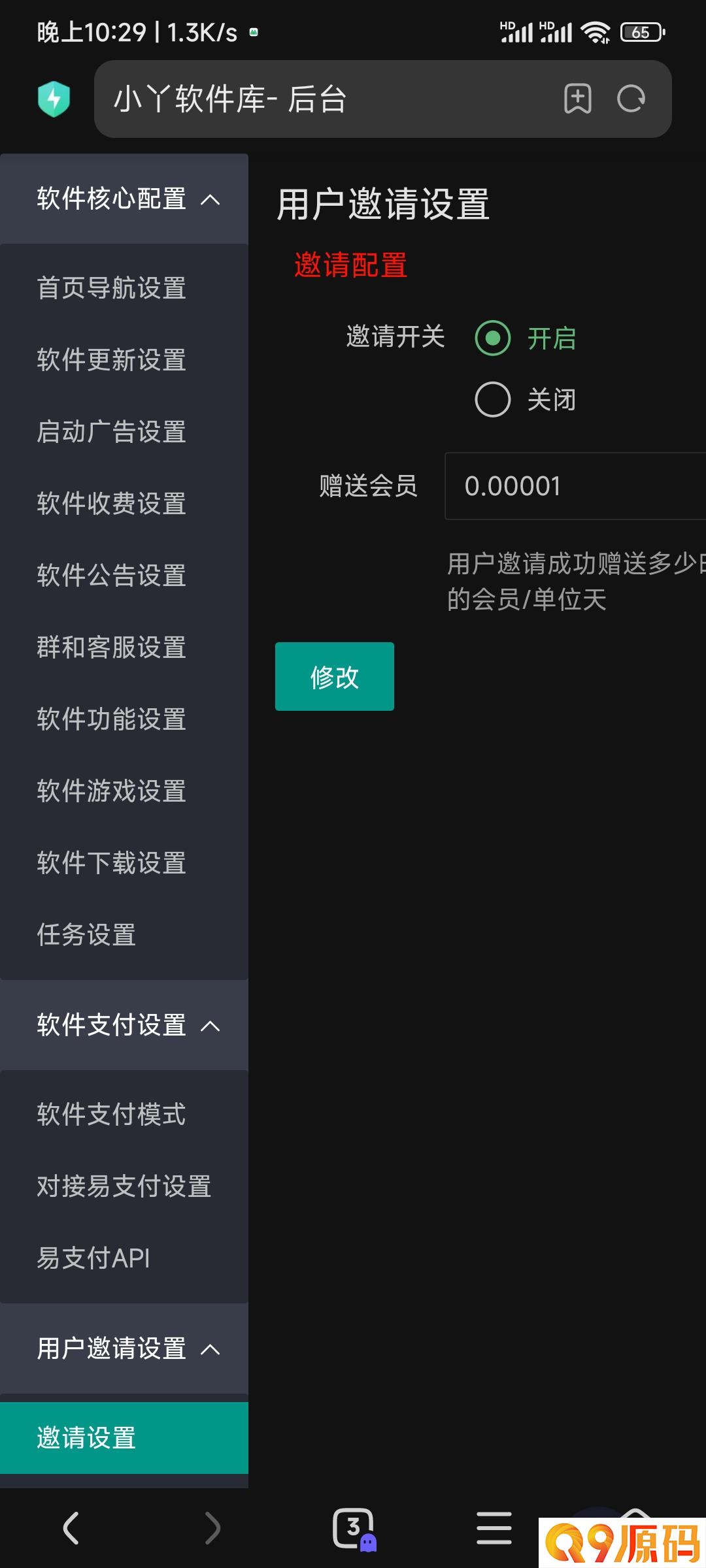706x1568 pixels.
Task: Tap the reload page icon
Action: click(631, 99)
